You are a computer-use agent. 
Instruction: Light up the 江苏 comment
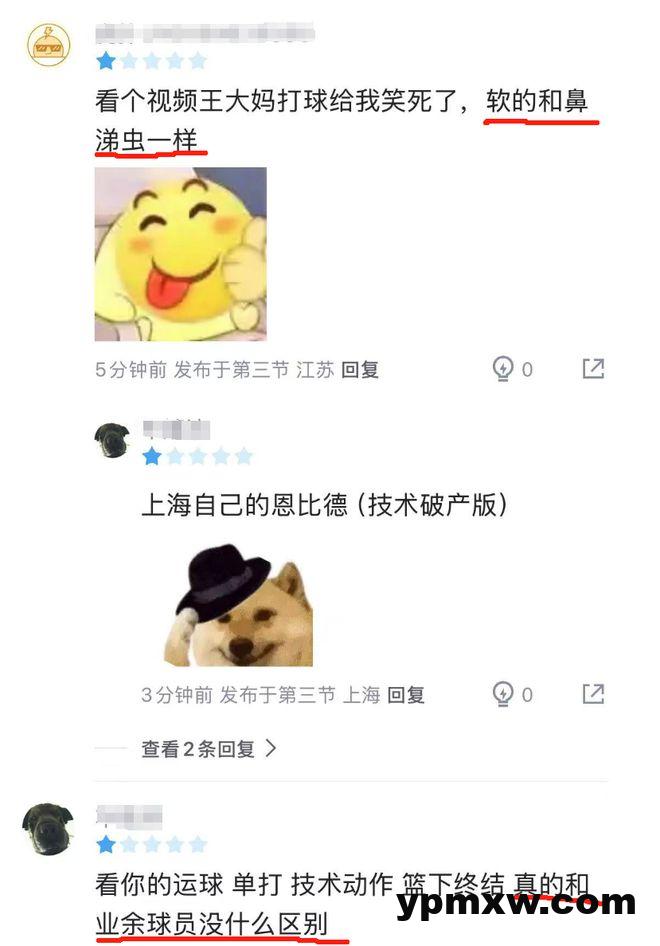[x=503, y=369]
